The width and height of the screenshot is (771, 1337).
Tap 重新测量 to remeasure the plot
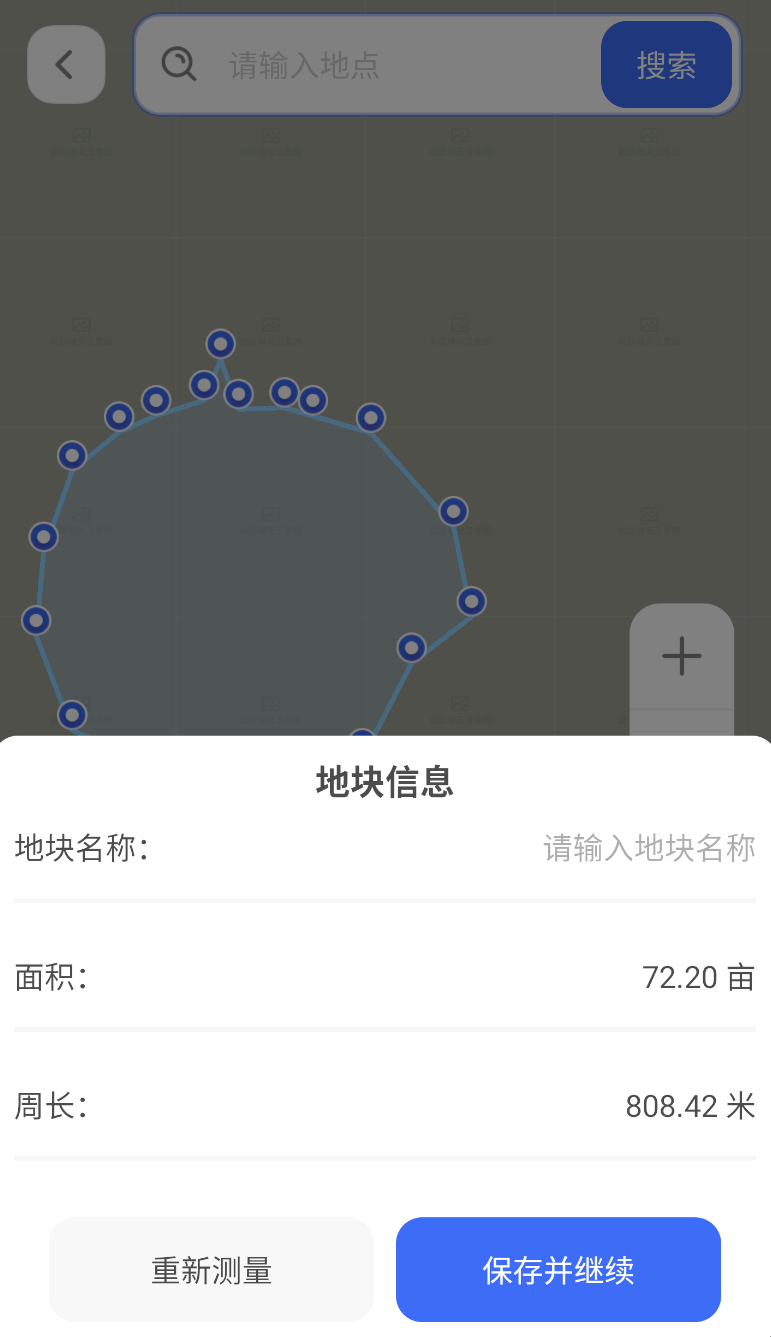point(211,1270)
